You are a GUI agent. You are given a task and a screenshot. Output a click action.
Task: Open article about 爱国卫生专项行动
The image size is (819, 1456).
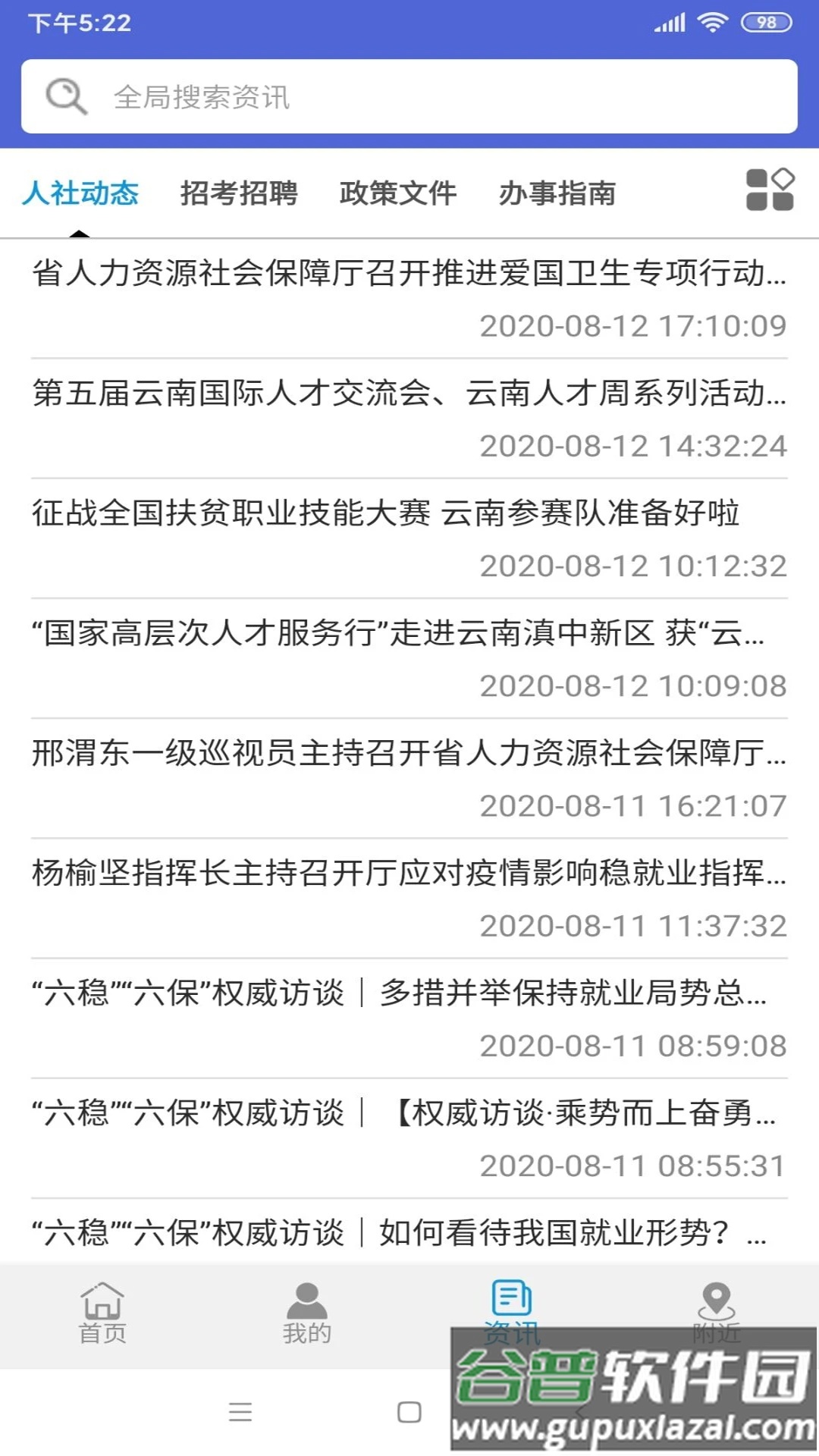(409, 273)
